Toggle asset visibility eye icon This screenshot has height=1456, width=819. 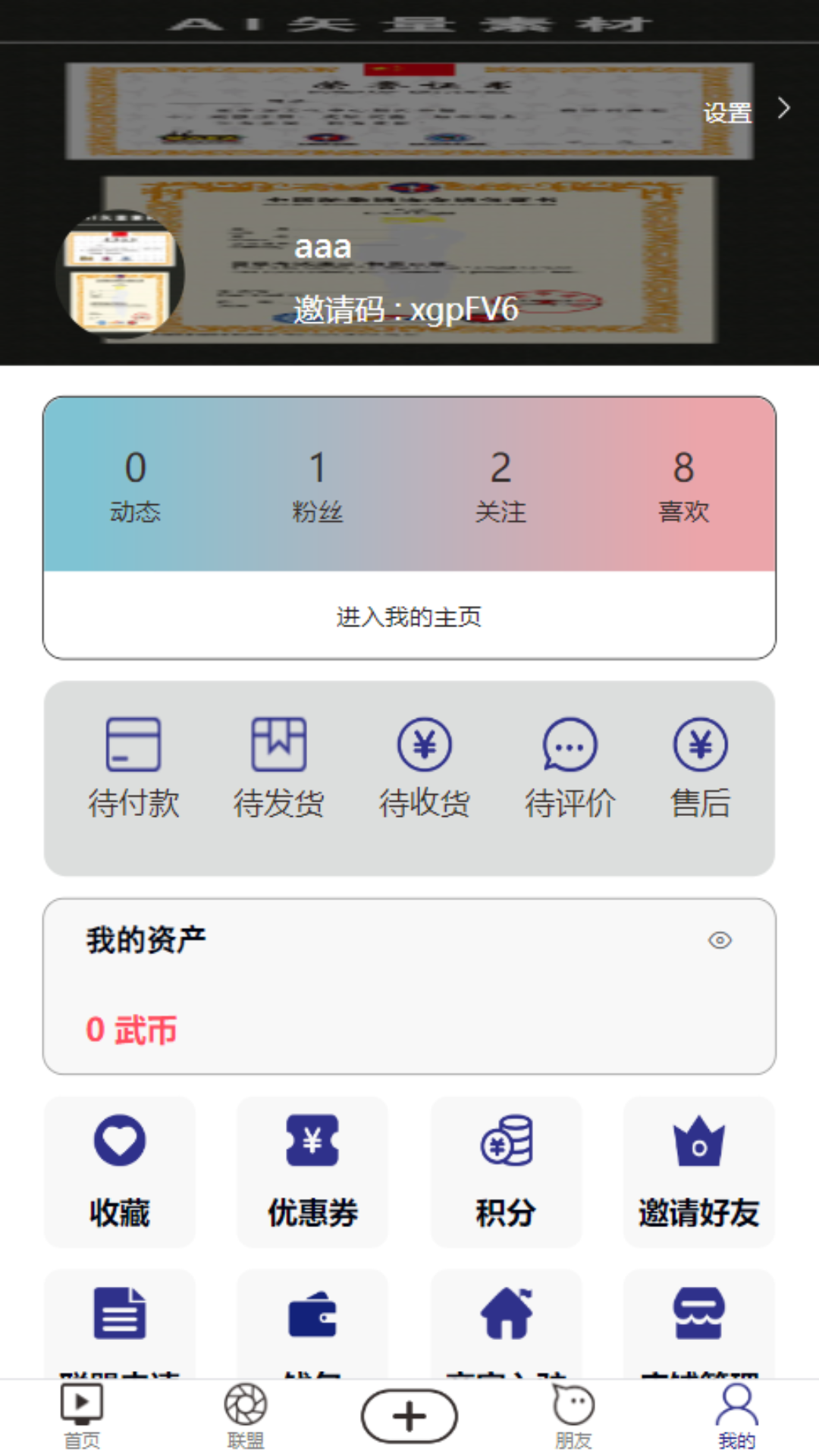tap(720, 940)
